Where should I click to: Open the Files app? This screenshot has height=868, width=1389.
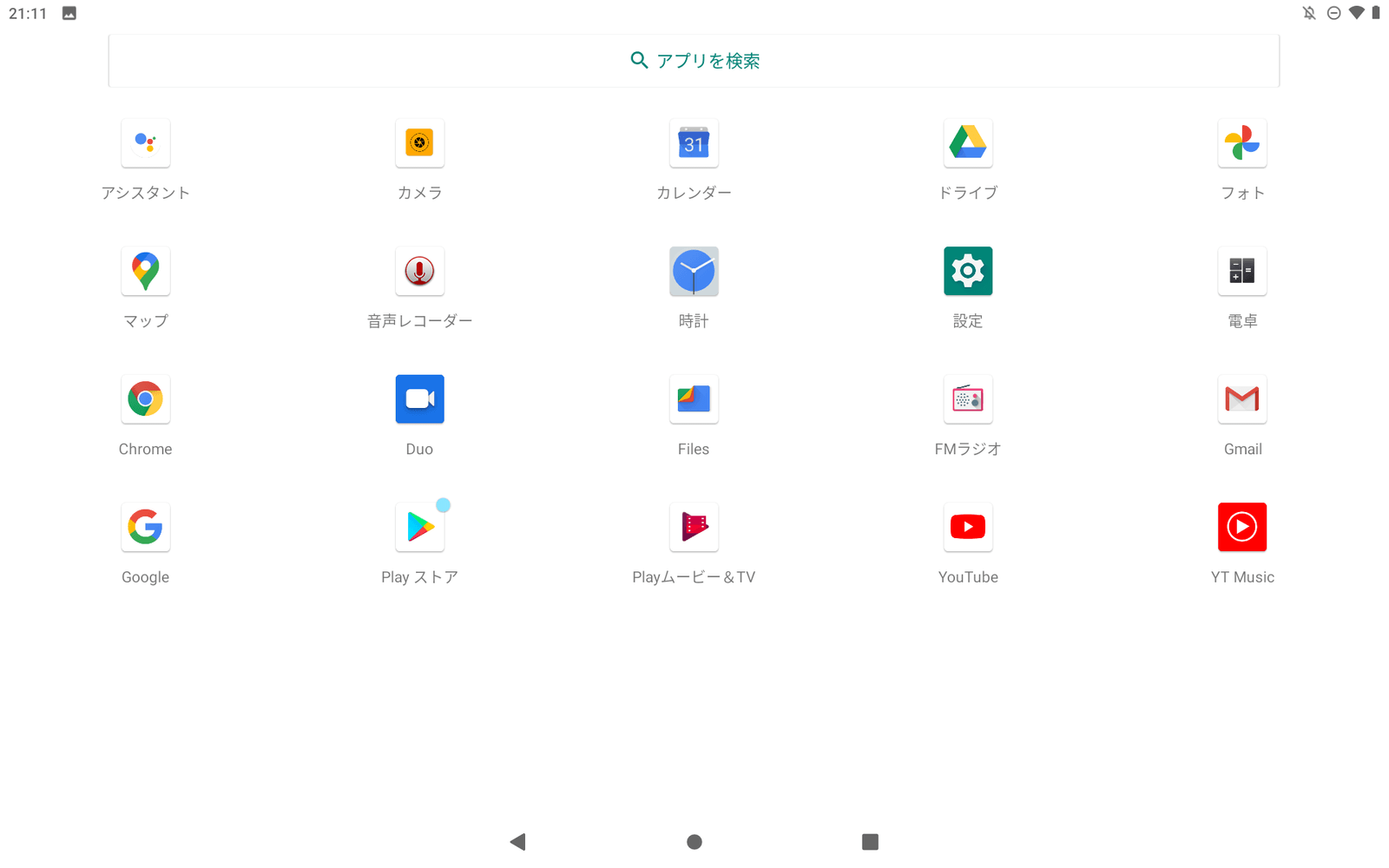(x=694, y=399)
